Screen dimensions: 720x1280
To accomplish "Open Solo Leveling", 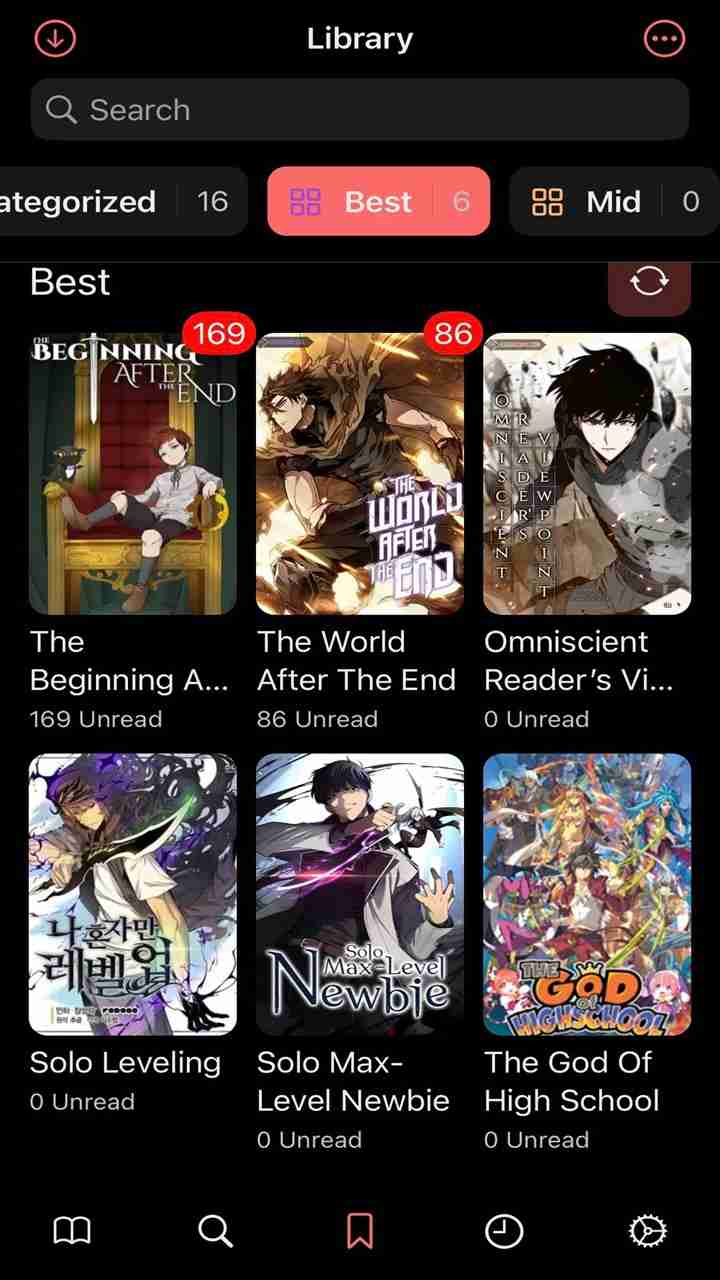I will click(x=133, y=894).
